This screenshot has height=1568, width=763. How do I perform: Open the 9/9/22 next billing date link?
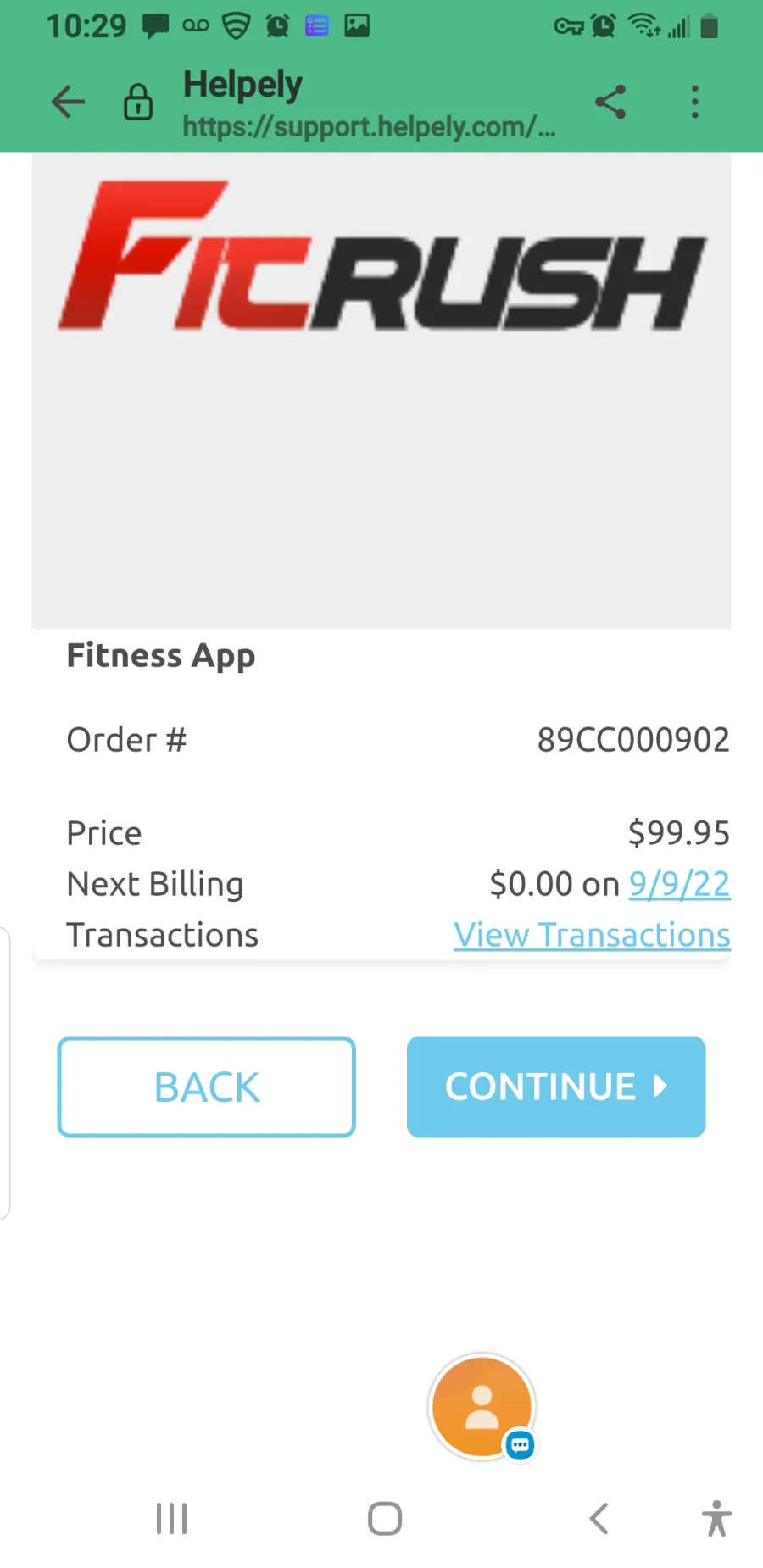[x=679, y=885]
